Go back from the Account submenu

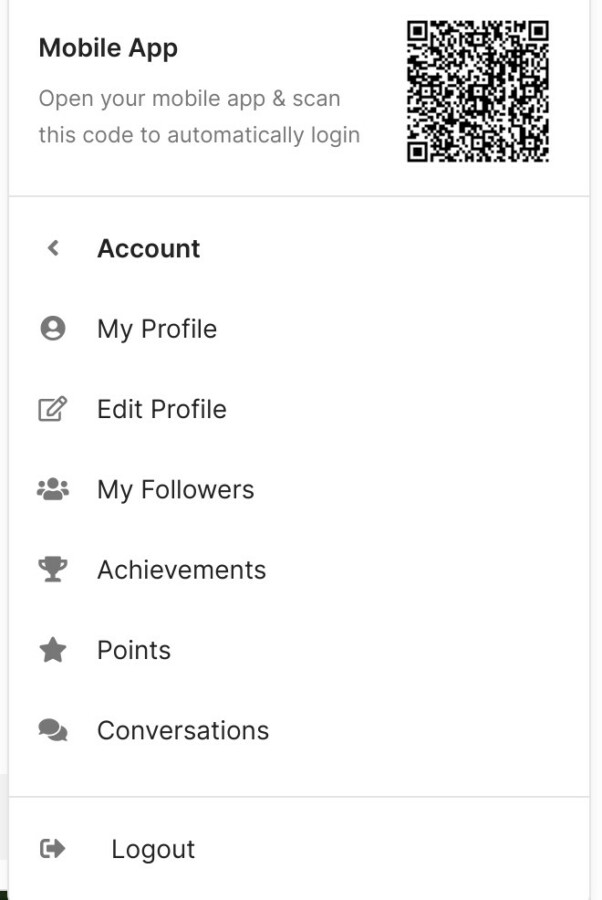(53, 249)
